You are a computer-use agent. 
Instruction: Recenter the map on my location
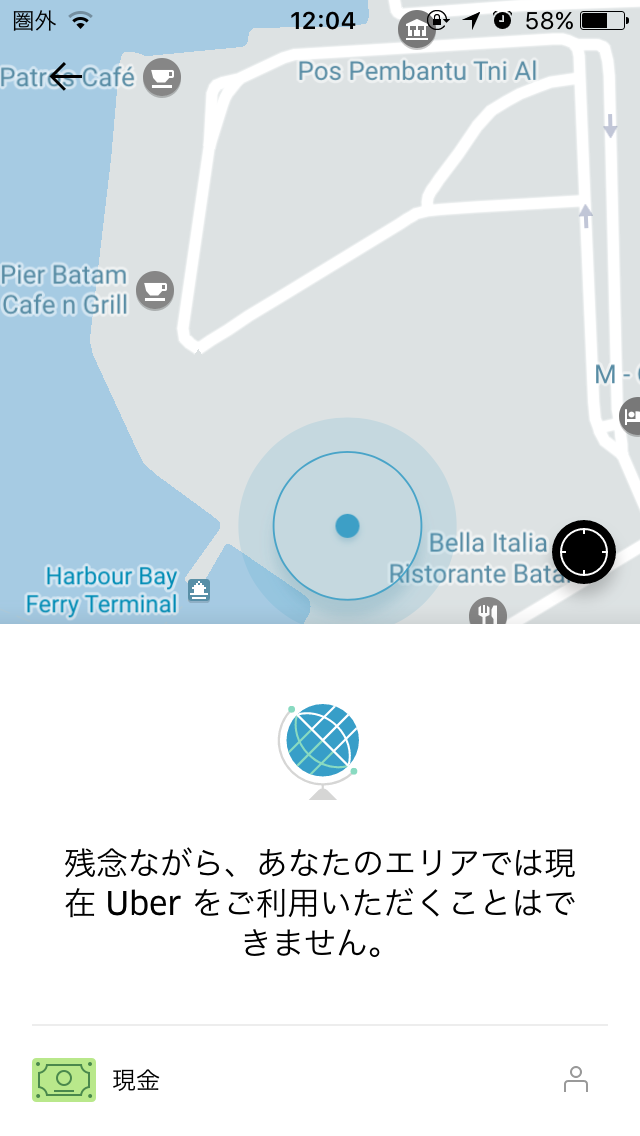(x=583, y=552)
